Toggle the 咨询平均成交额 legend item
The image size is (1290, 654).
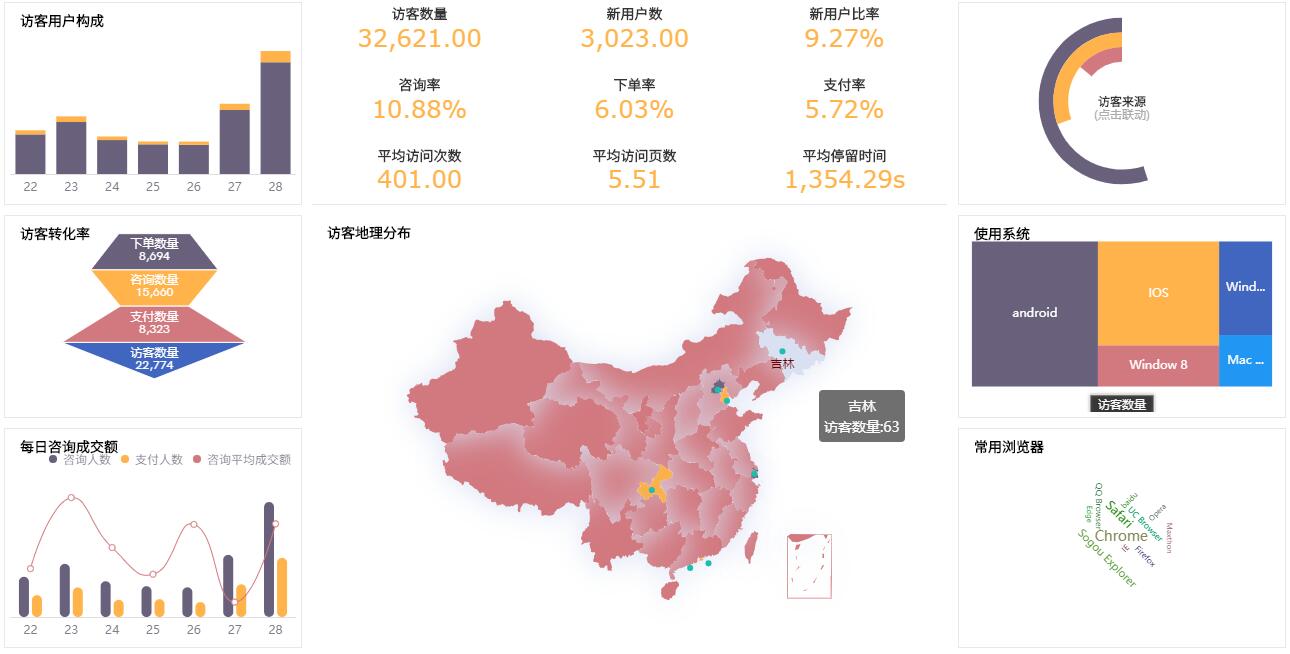242,460
